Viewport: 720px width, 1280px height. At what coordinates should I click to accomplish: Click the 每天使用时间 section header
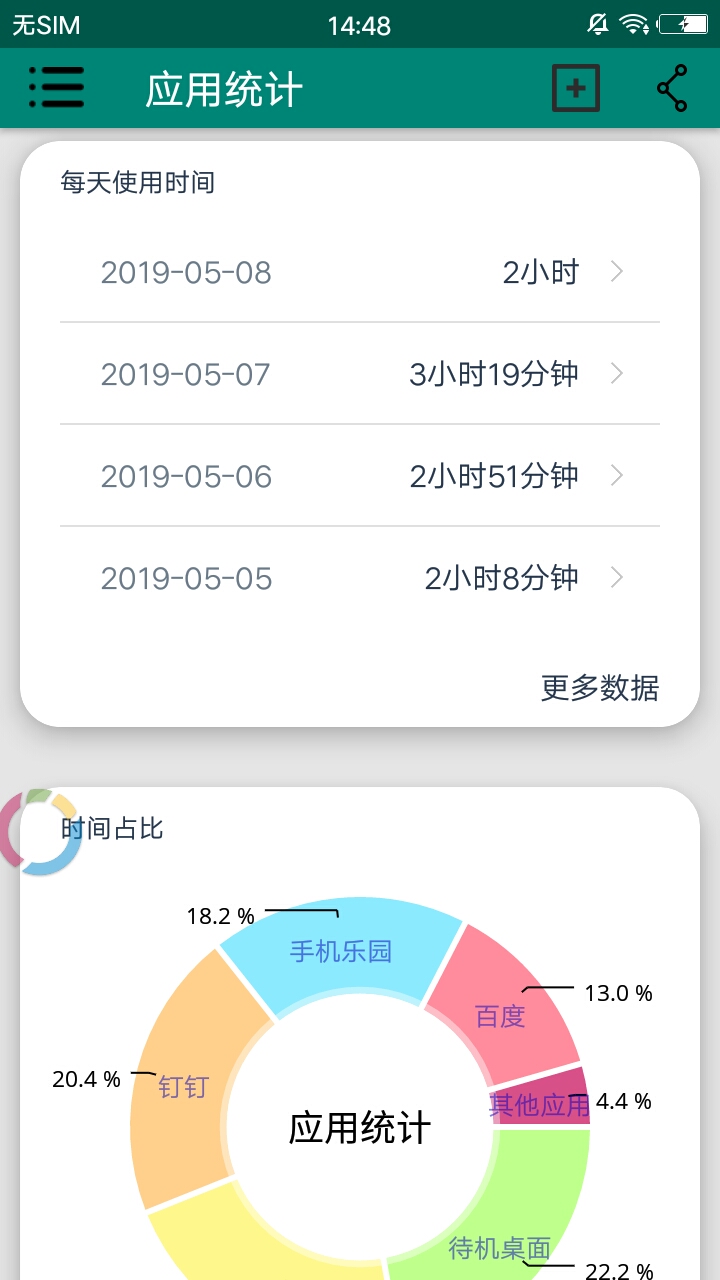click(138, 182)
